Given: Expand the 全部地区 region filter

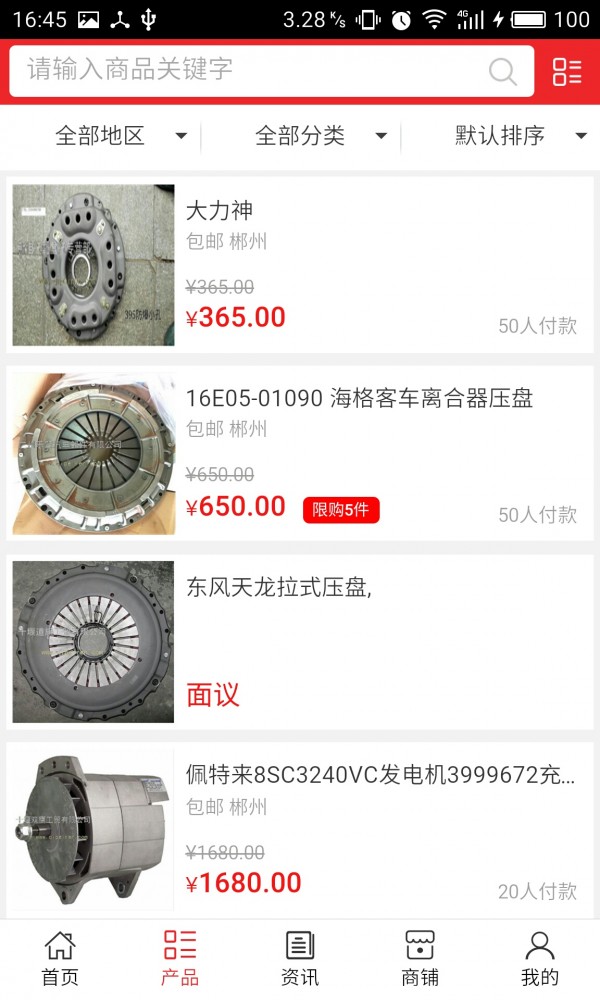Looking at the screenshot, I should coord(120,136).
